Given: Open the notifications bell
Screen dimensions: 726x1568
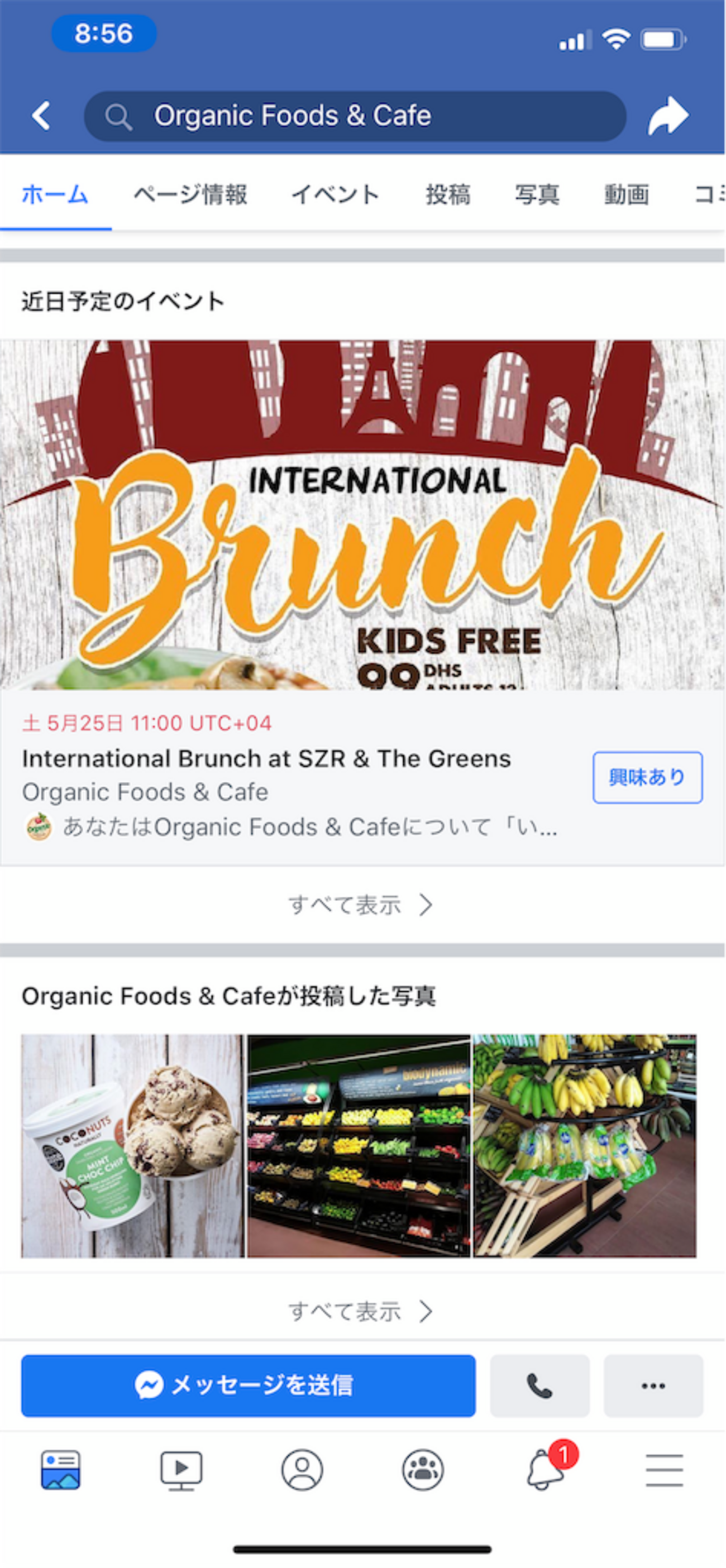Looking at the screenshot, I should point(545,1470).
